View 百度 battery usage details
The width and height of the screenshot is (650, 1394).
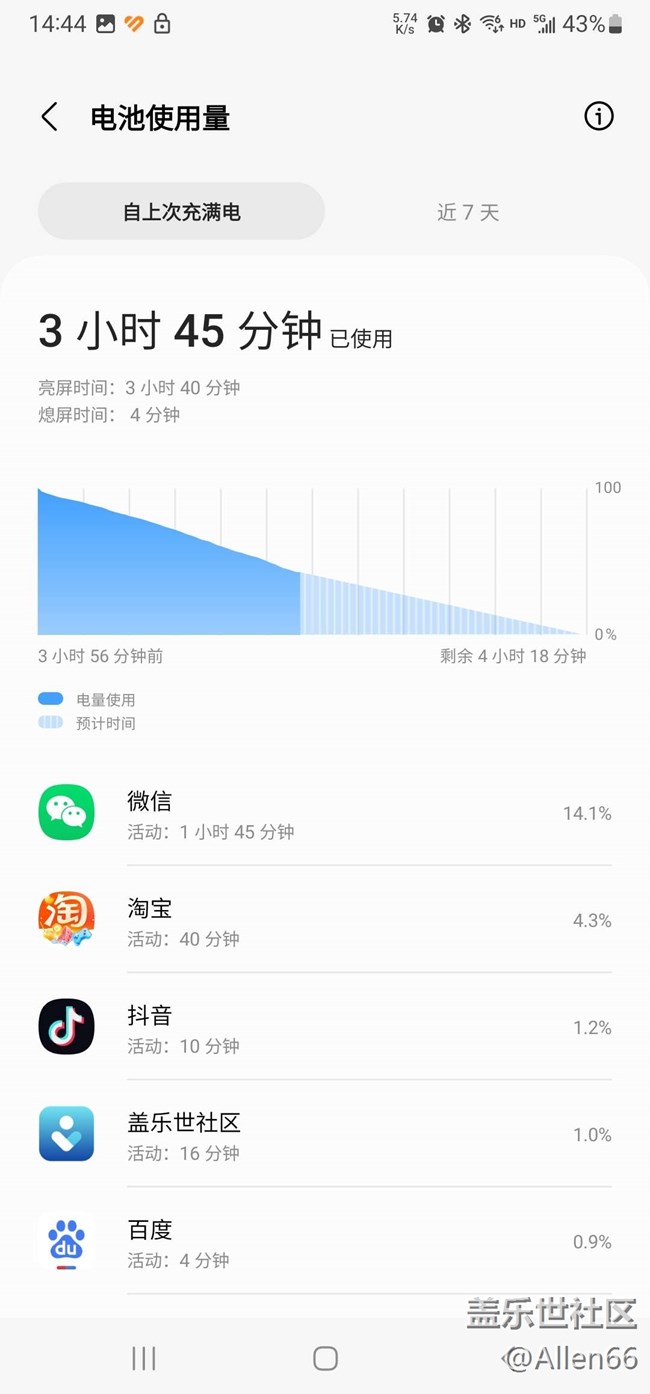pos(325,1242)
